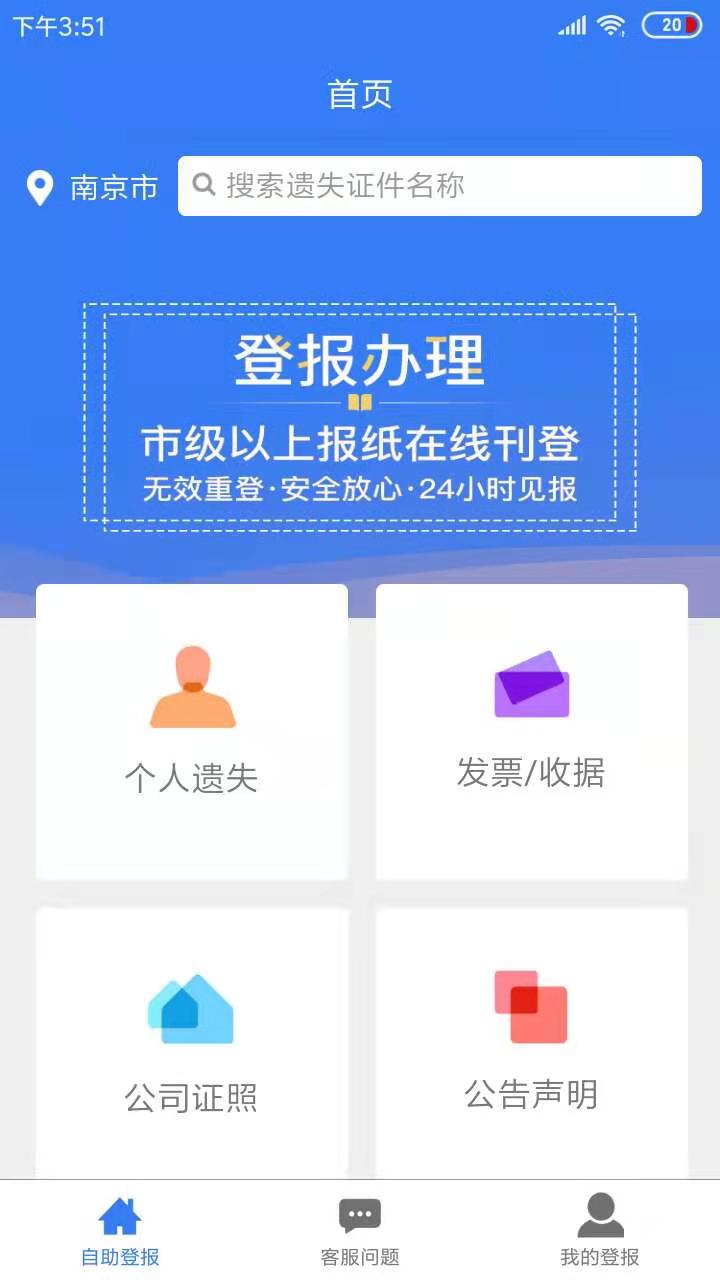Click the 个人遗失 text label
The image size is (720, 1280).
(x=192, y=778)
